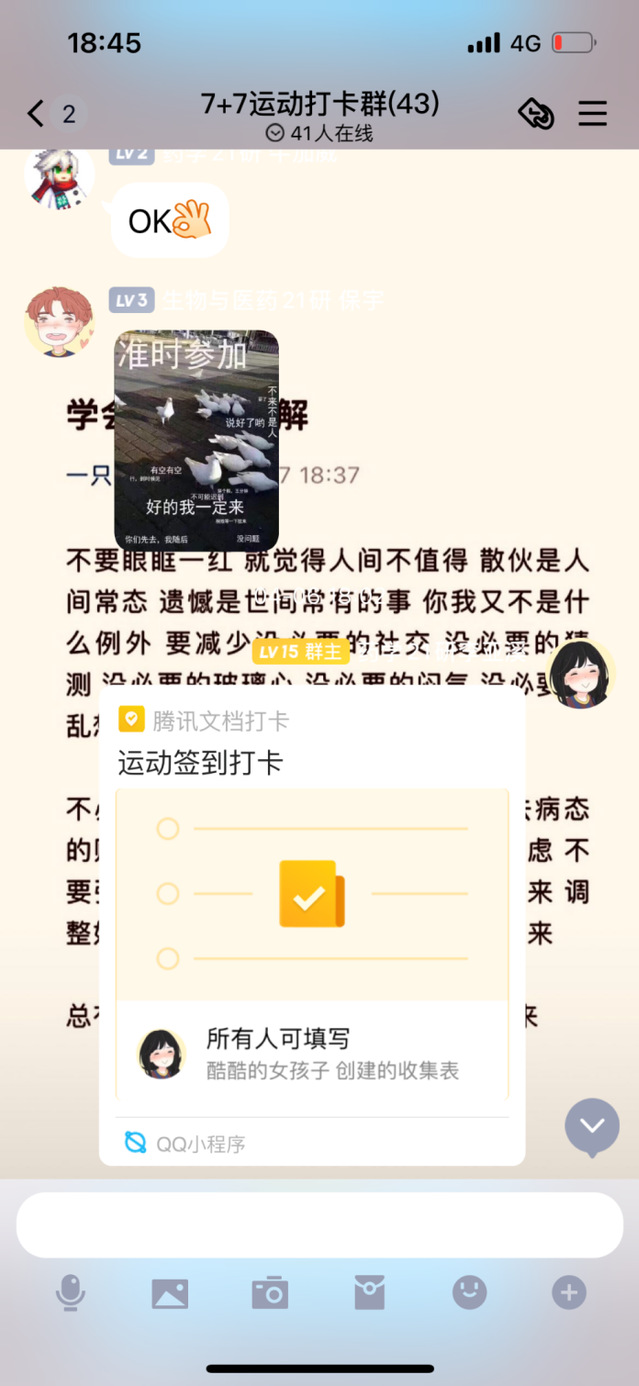Open profile of the LV3 member avatar
The image size is (639, 1386).
point(59,322)
